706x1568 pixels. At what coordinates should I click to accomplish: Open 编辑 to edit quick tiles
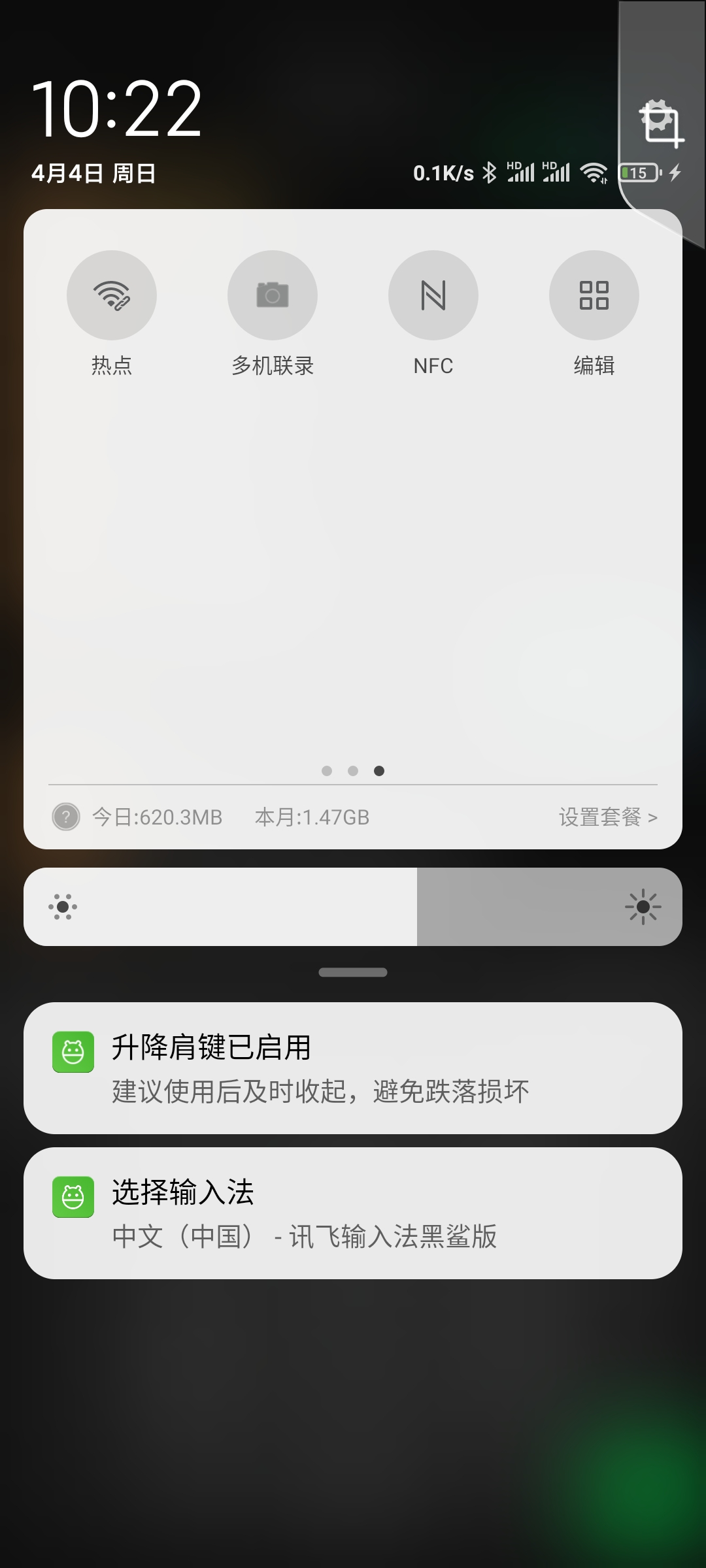(x=594, y=295)
